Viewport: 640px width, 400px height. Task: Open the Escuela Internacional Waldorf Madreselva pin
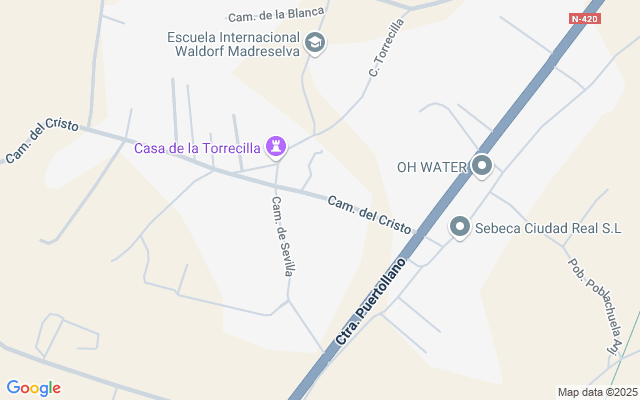coord(315,42)
